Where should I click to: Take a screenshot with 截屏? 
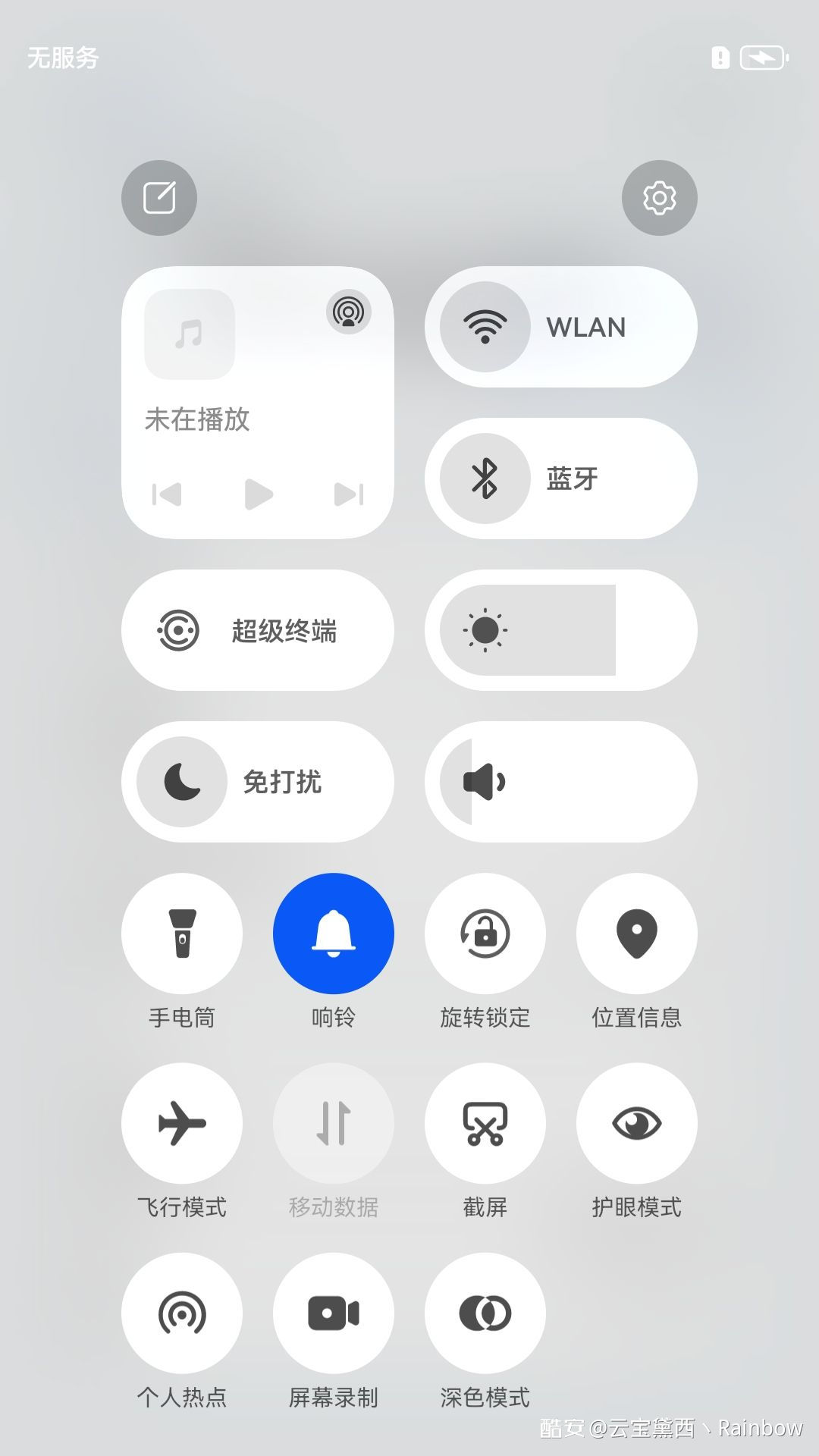(x=485, y=1123)
